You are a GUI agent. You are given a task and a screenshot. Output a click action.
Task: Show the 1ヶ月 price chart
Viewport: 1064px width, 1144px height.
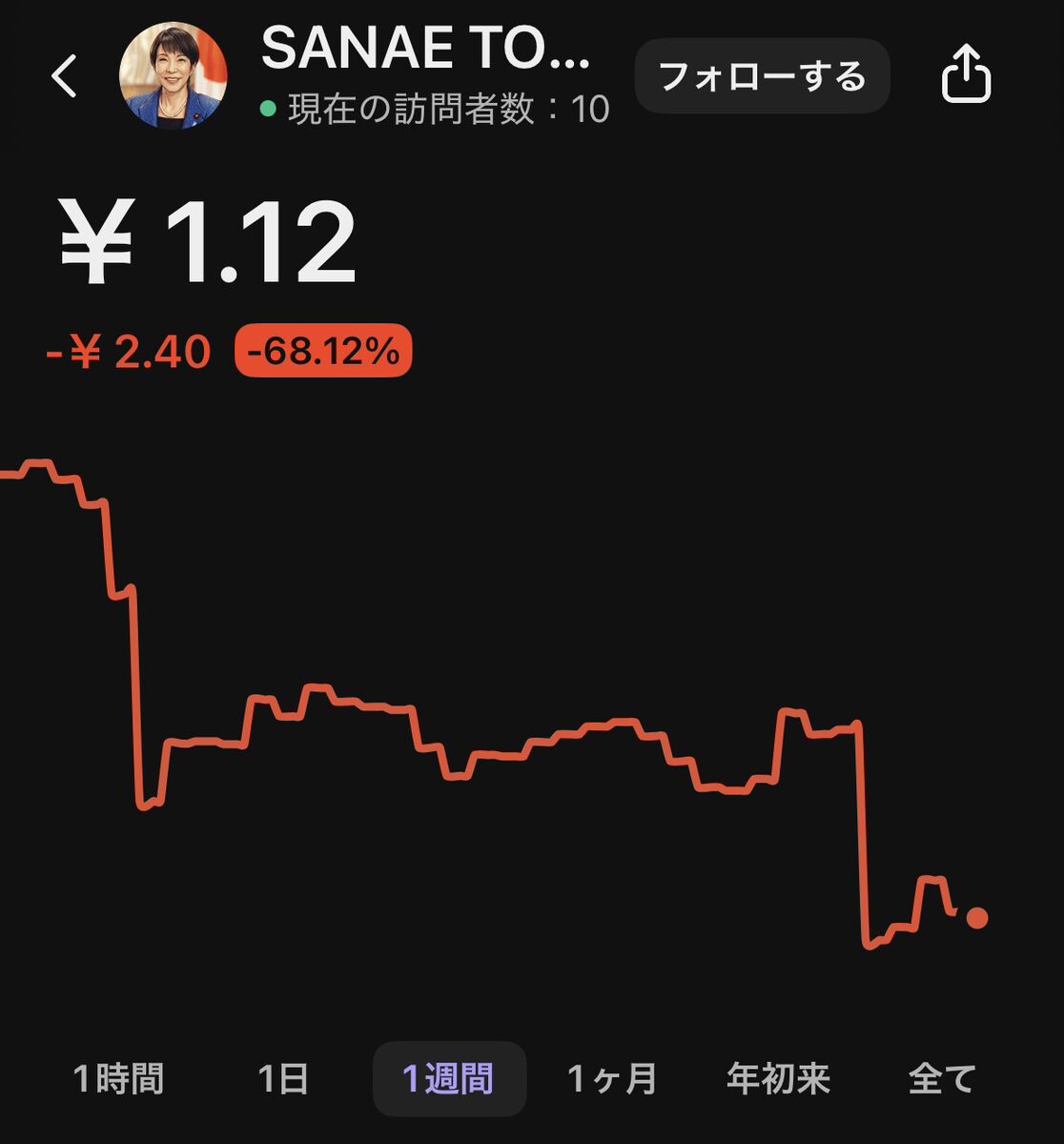[x=612, y=1079]
